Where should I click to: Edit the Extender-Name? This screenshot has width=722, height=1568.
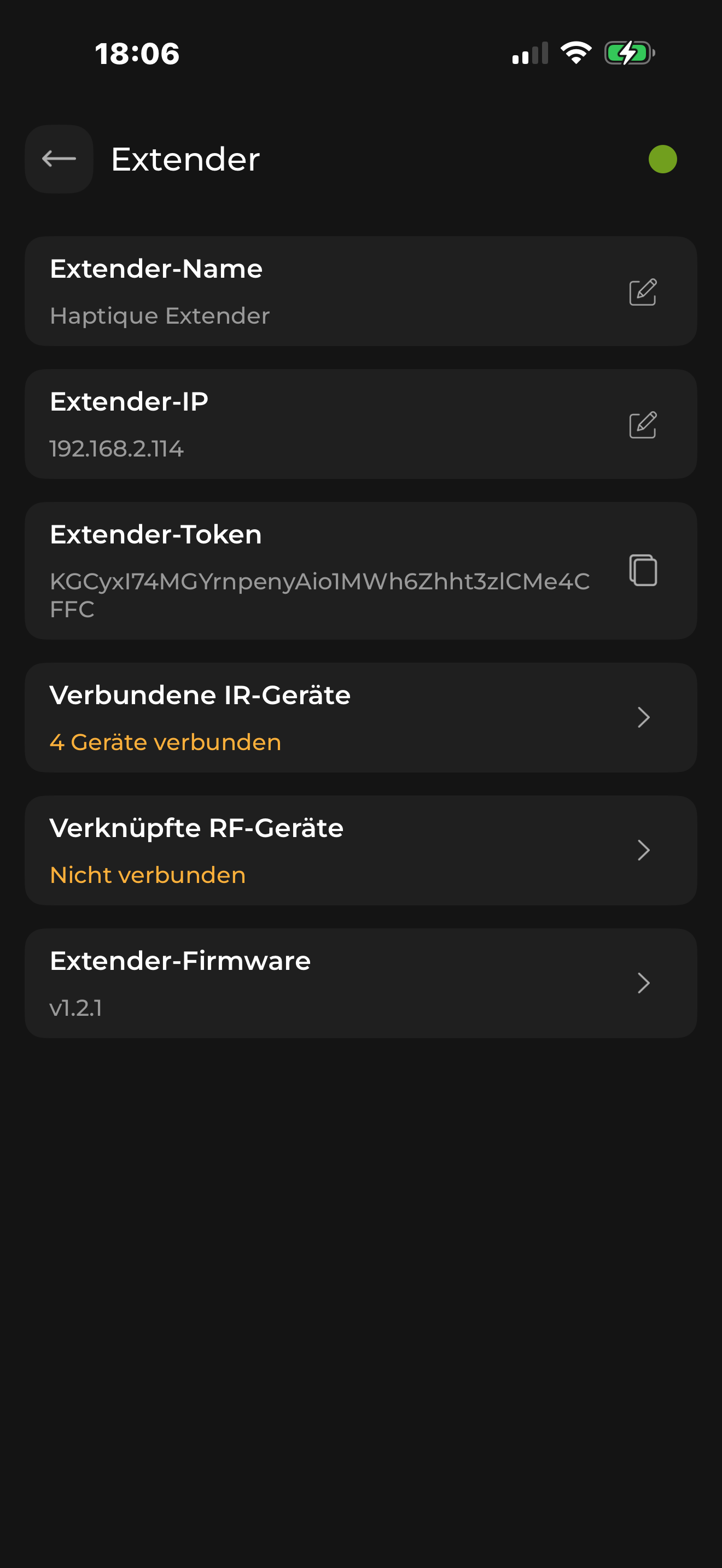[x=642, y=292]
